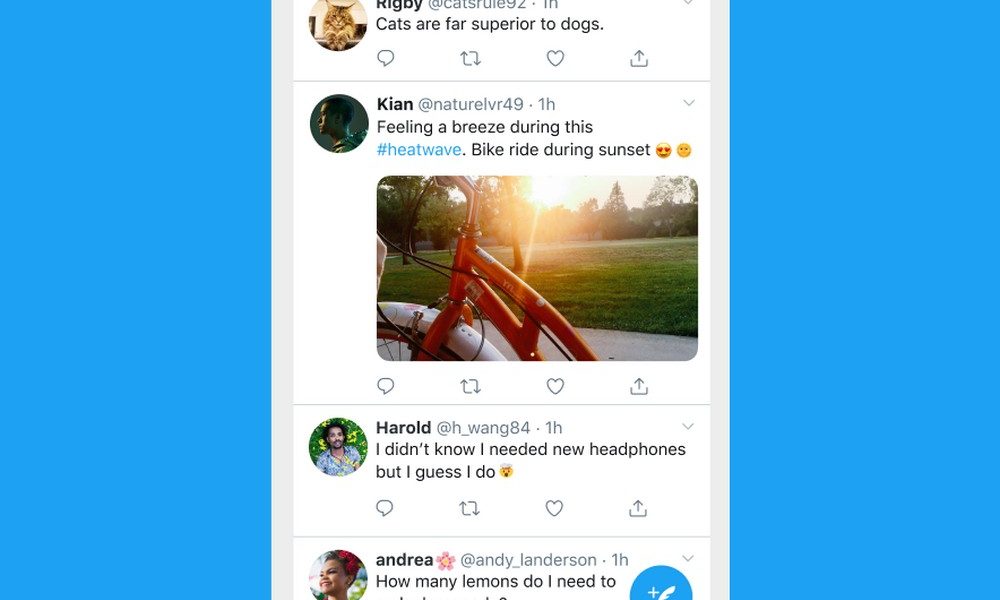Retweet Rigby's tweet about cats
This screenshot has height=600, width=1000.
point(470,58)
